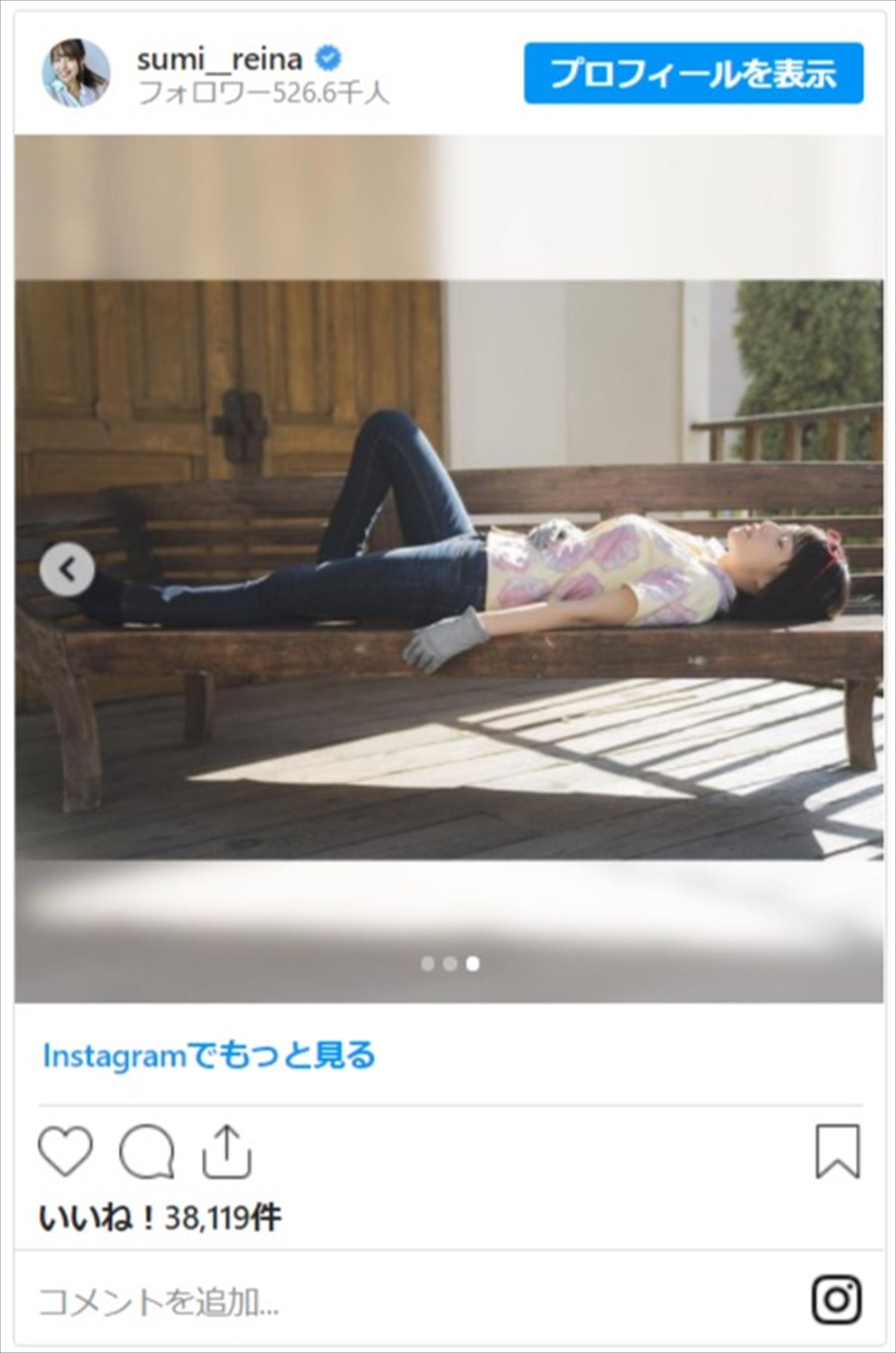The image size is (896, 1353).
Task: Like this post with heart icon
Action: point(66,1152)
